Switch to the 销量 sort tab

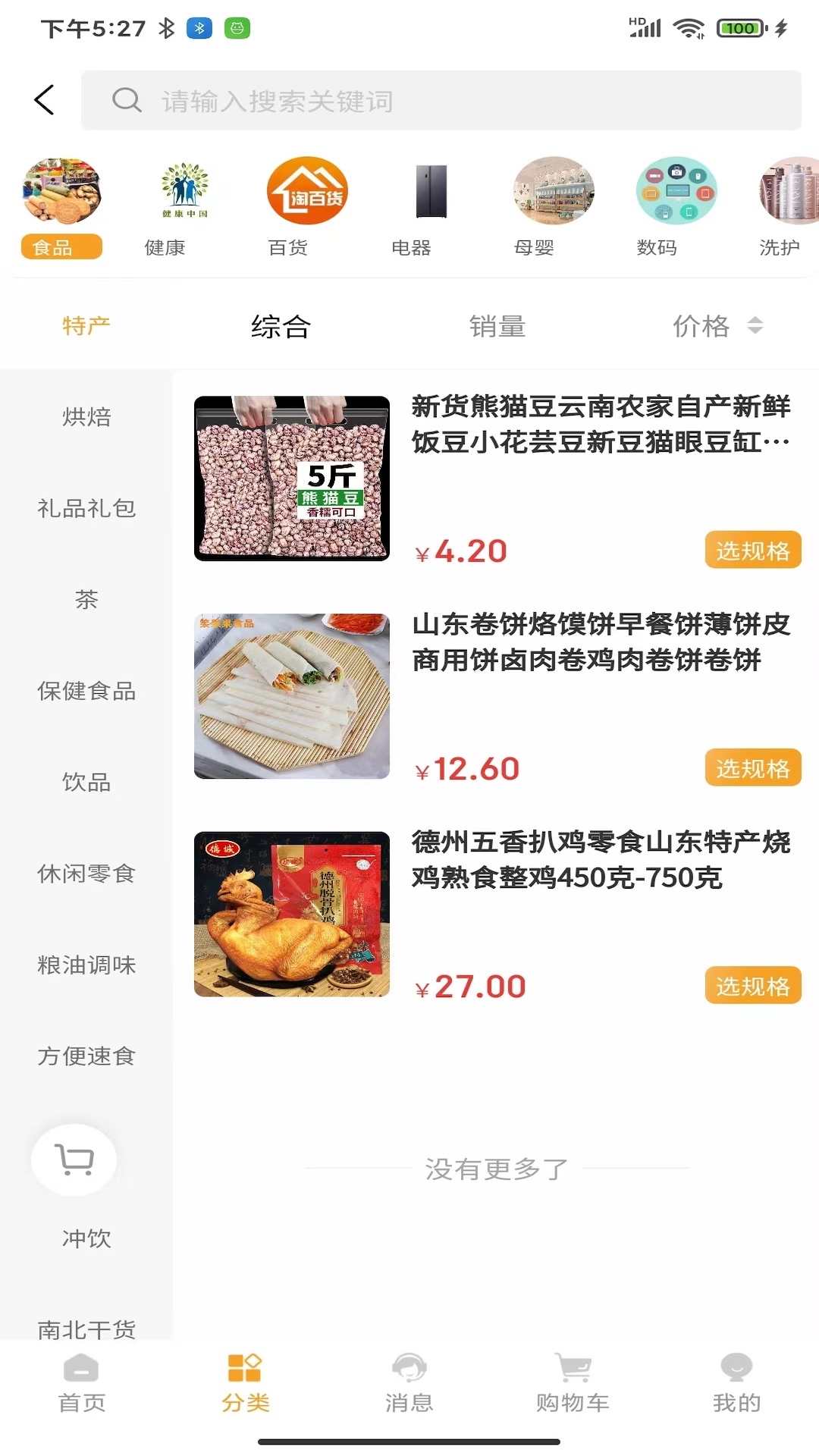point(499,326)
